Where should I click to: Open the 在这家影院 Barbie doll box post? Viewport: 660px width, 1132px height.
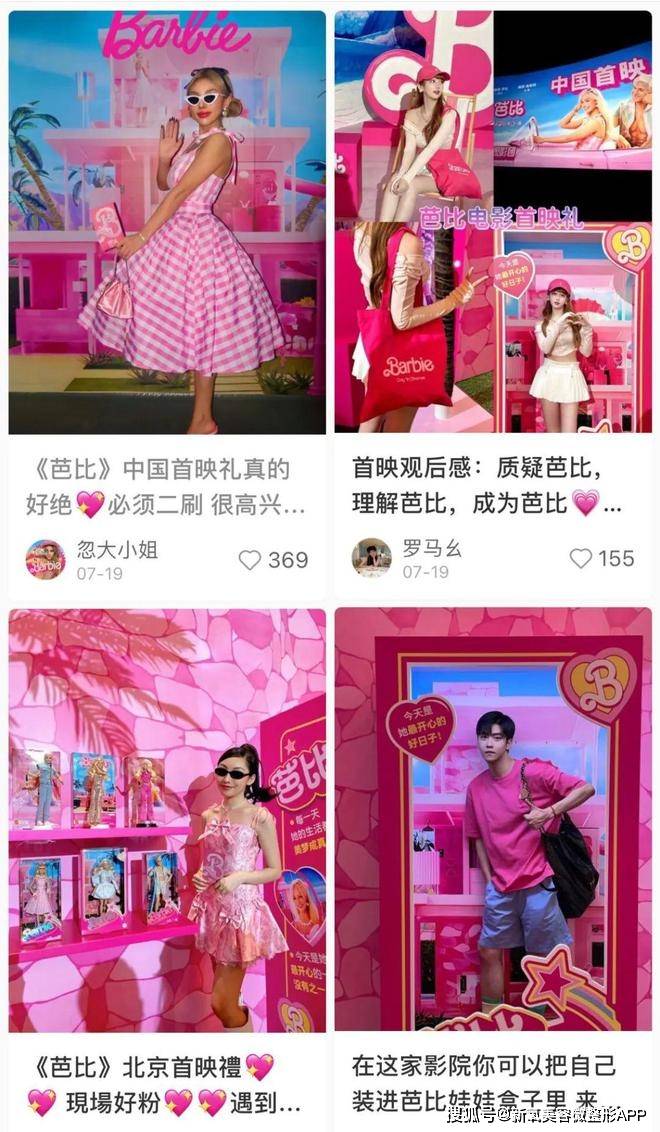pos(492,820)
